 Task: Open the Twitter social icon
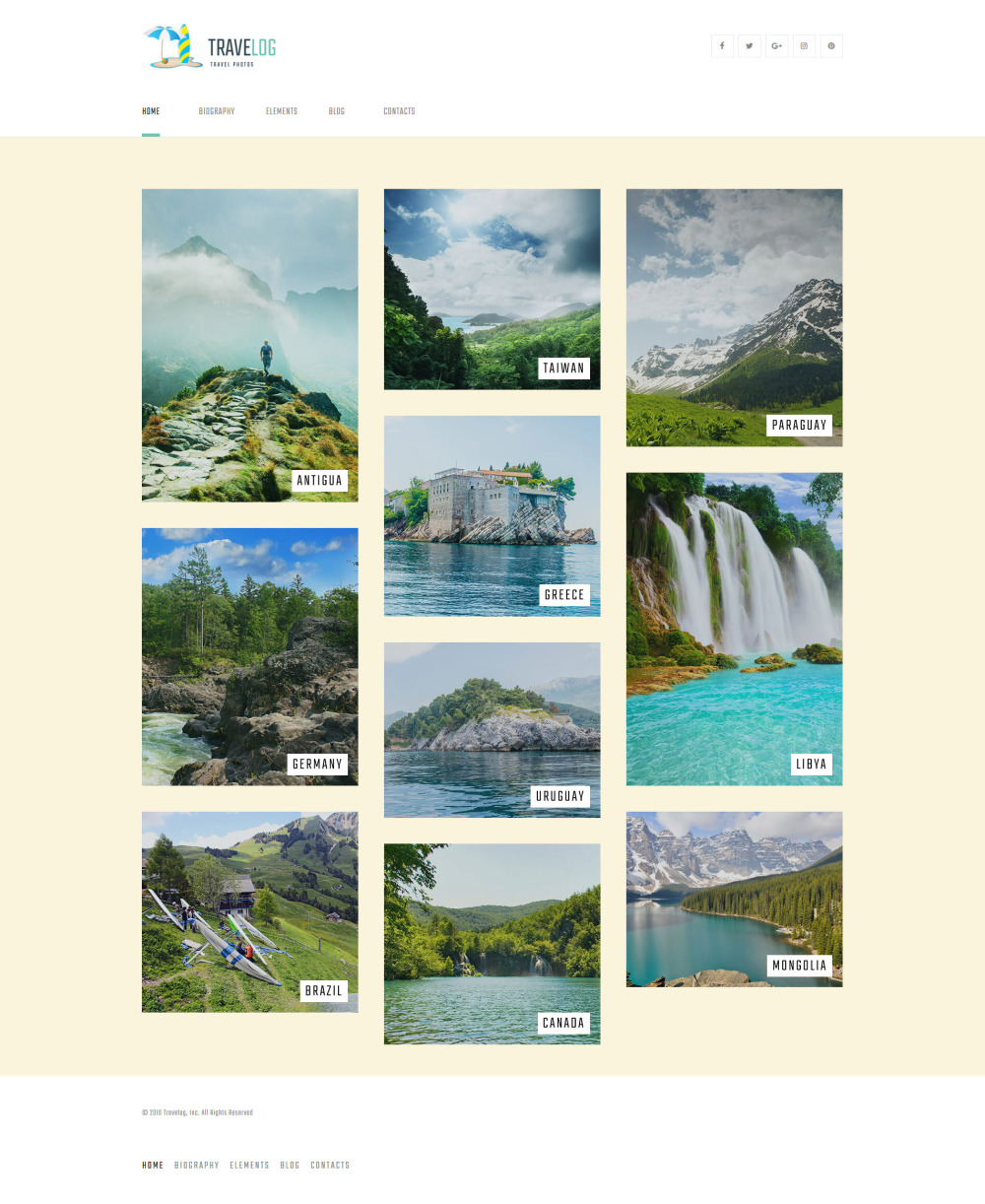click(x=750, y=46)
